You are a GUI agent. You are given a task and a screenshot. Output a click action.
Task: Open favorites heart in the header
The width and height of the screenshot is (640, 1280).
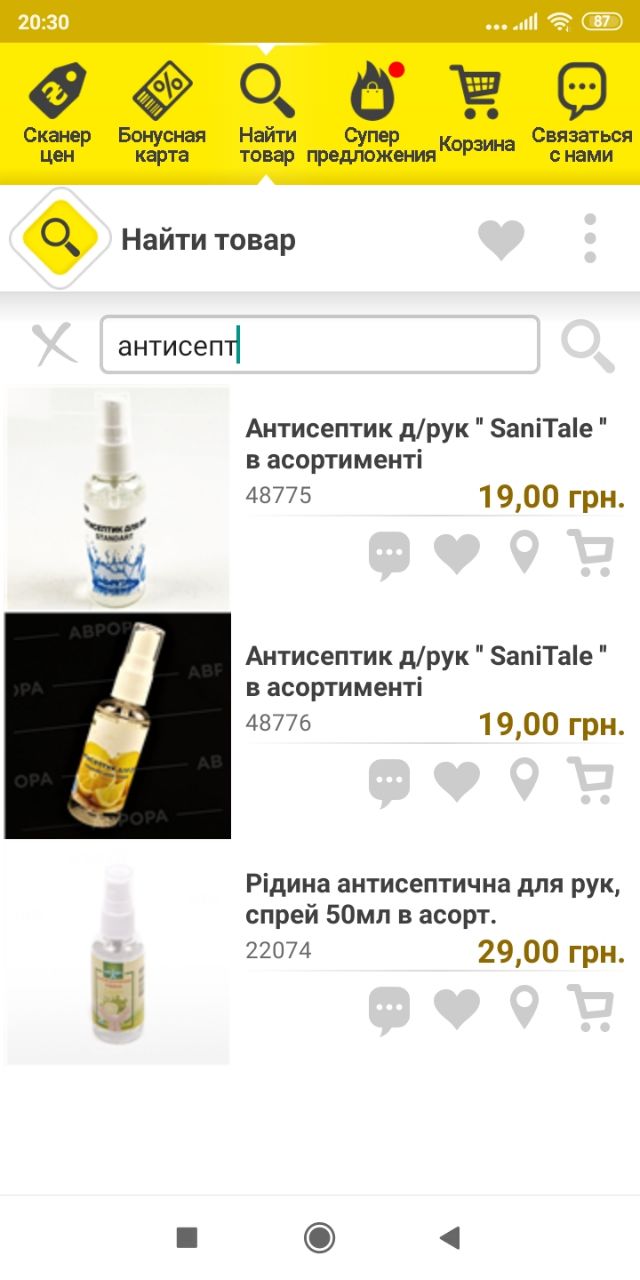(501, 240)
